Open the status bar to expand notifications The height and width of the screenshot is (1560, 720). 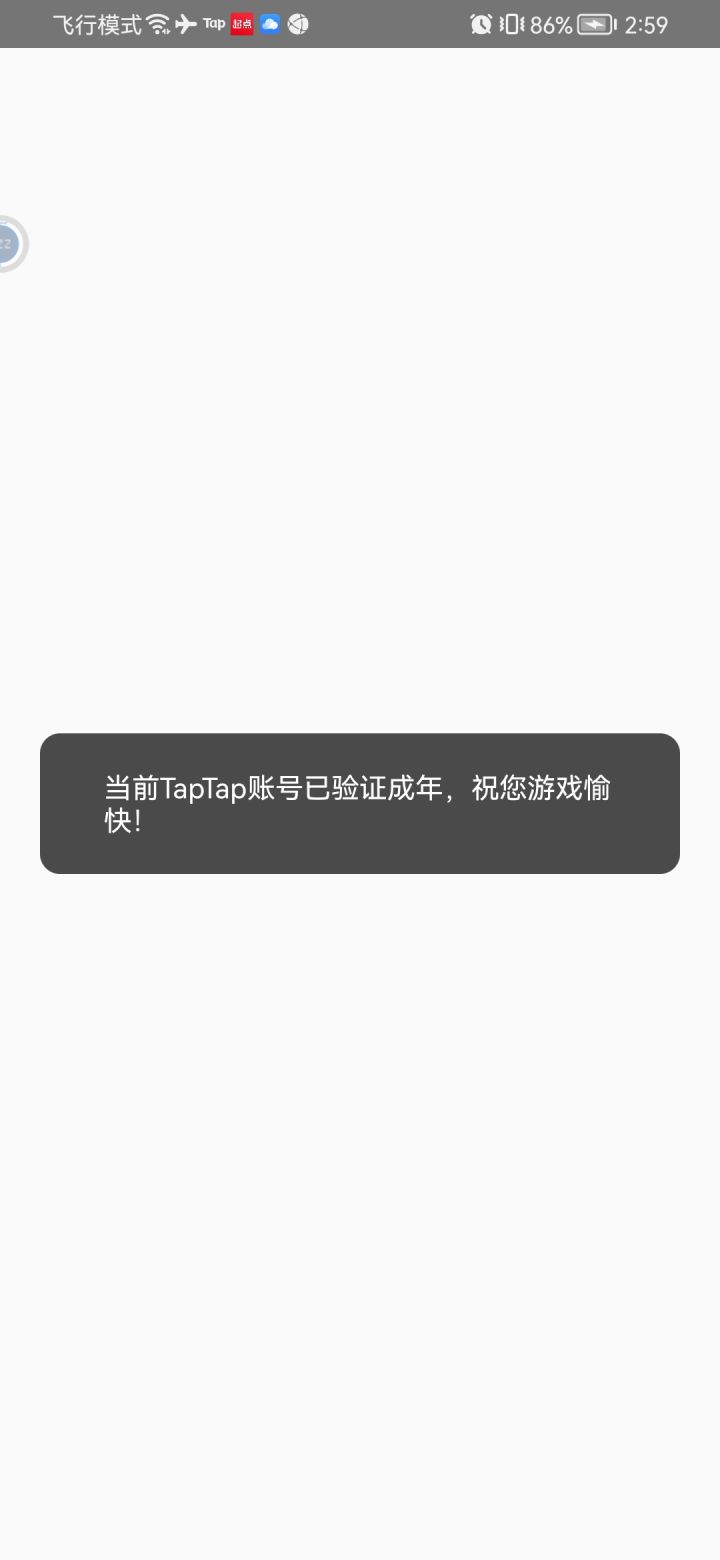(360, 23)
